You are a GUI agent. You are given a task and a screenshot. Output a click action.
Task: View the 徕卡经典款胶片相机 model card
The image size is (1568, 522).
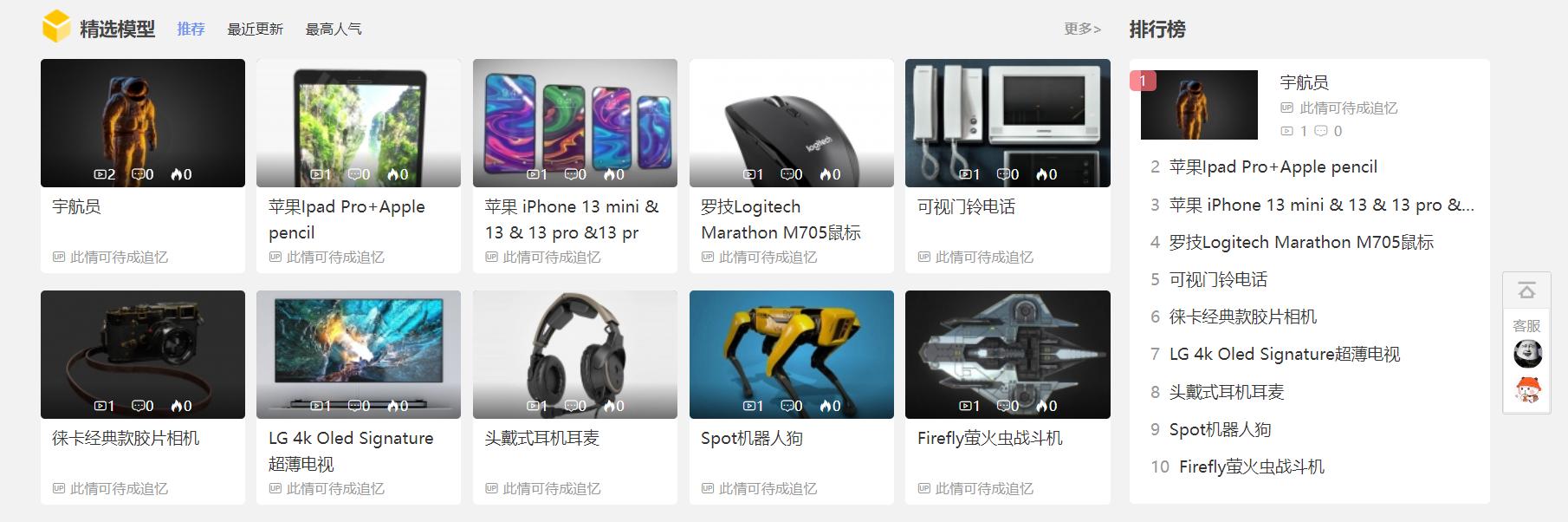(142, 355)
